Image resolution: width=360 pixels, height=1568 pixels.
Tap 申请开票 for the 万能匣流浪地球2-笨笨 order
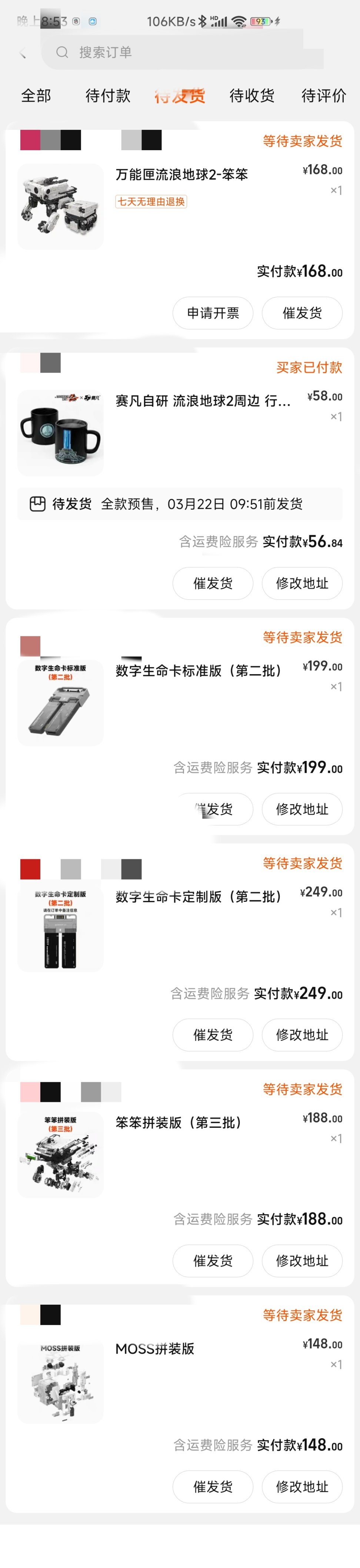coord(213,313)
